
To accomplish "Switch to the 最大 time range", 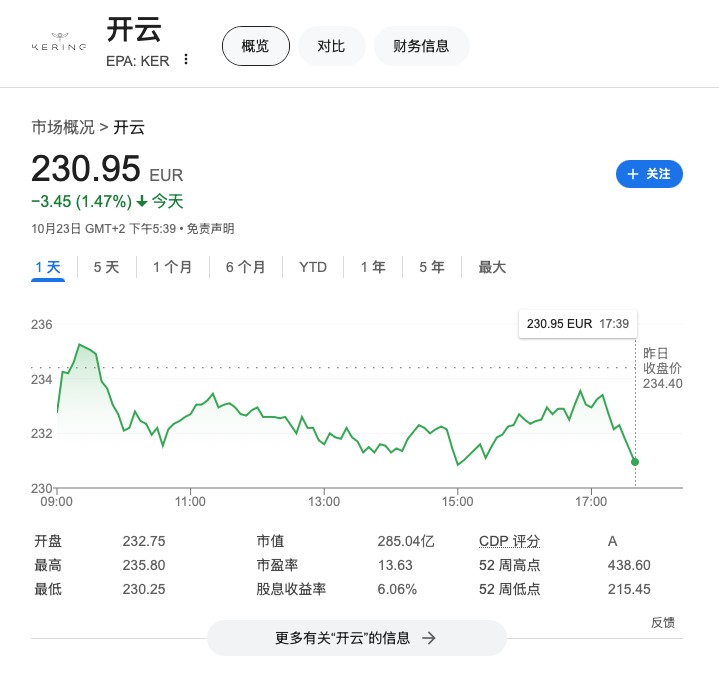I will [492, 267].
